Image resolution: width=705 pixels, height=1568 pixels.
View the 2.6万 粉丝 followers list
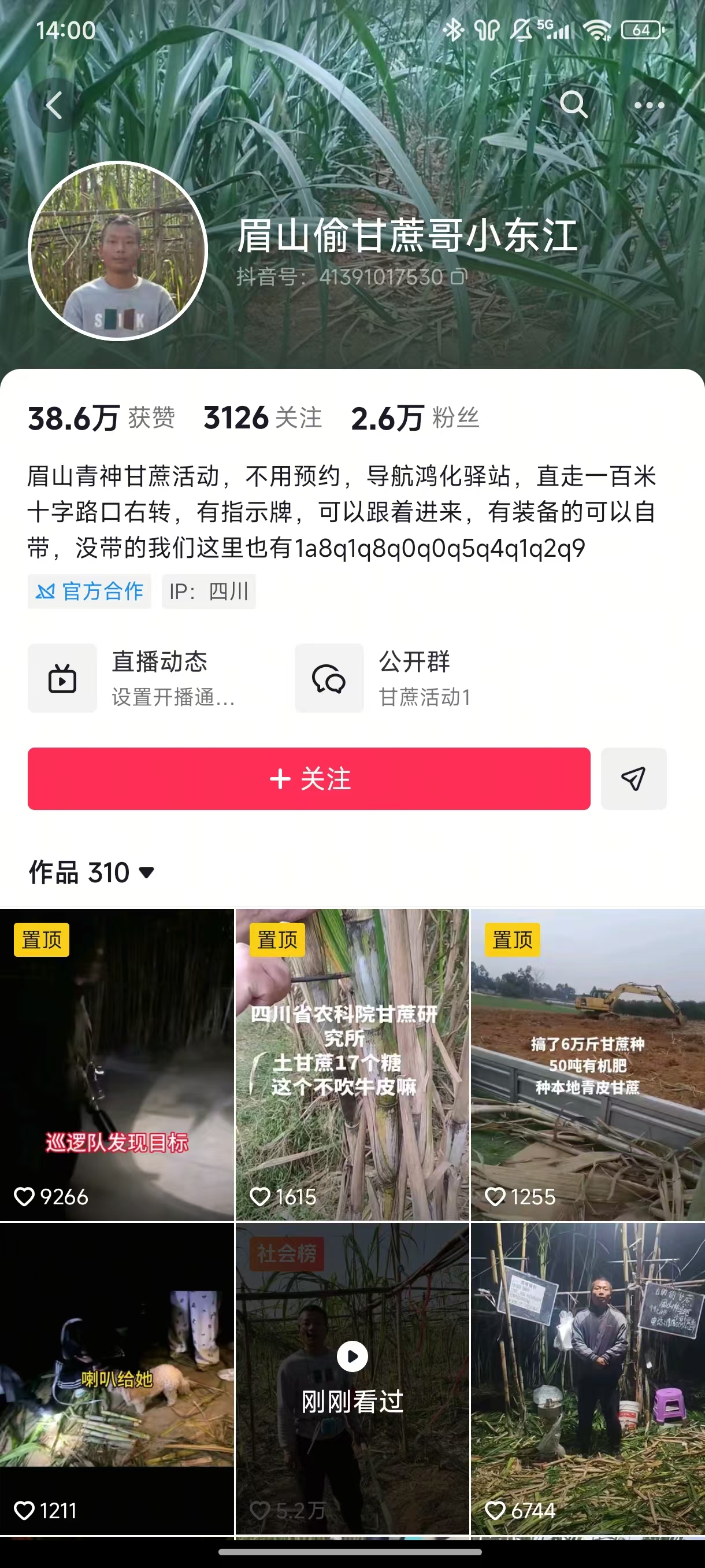pos(415,418)
